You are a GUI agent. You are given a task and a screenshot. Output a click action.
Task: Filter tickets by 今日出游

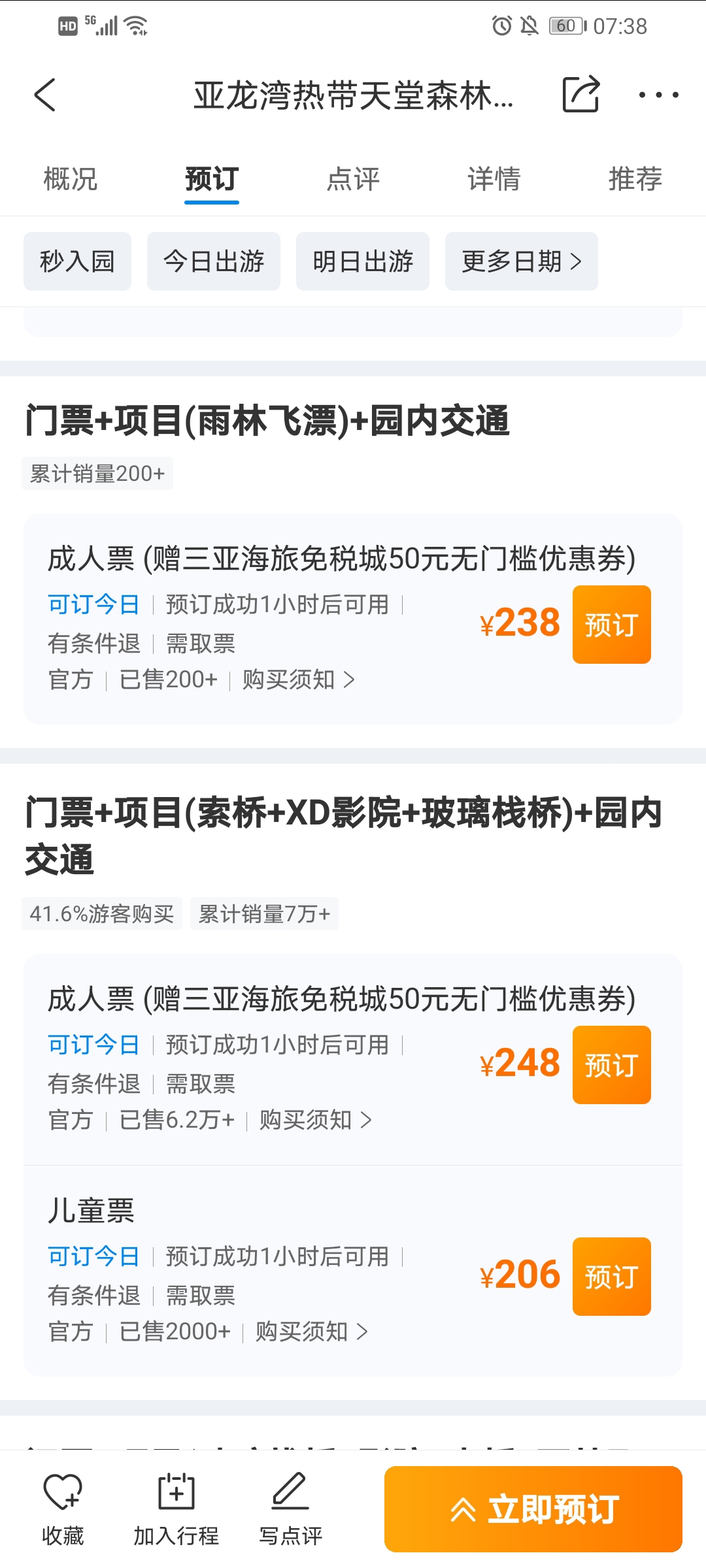coord(214,261)
